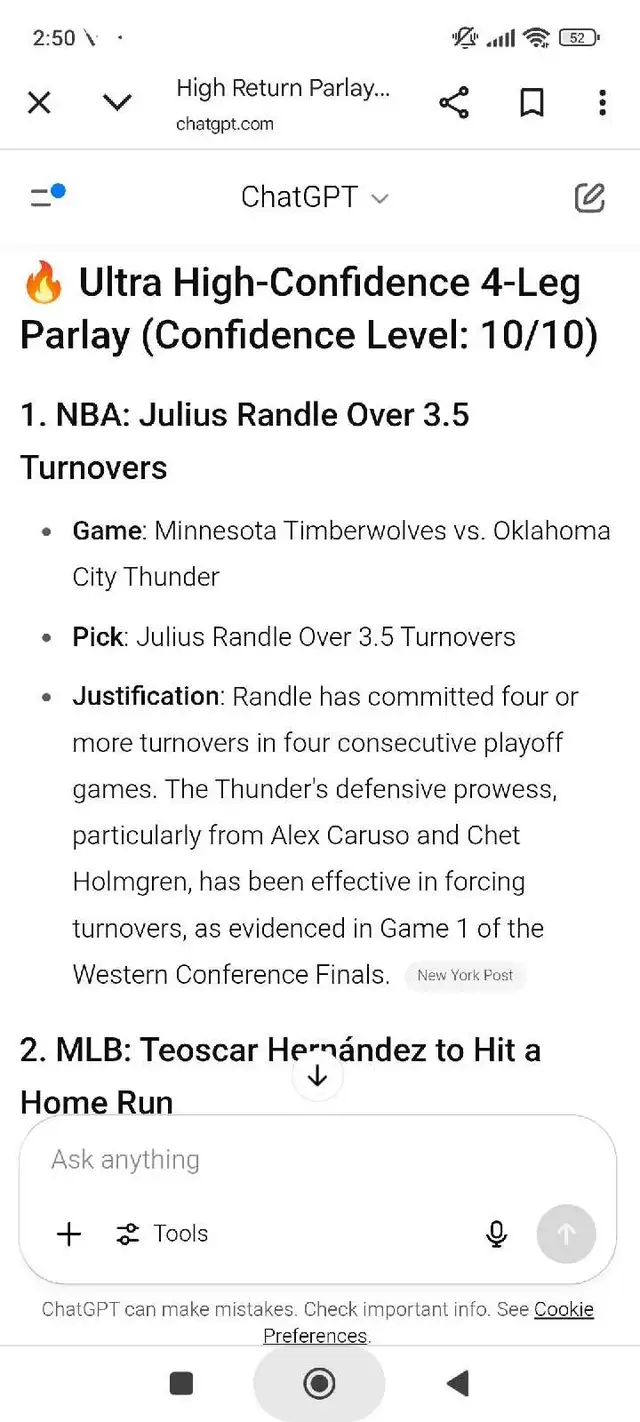Go back with the system back button
Screen dimensions: 640x1422
tap(458, 1383)
